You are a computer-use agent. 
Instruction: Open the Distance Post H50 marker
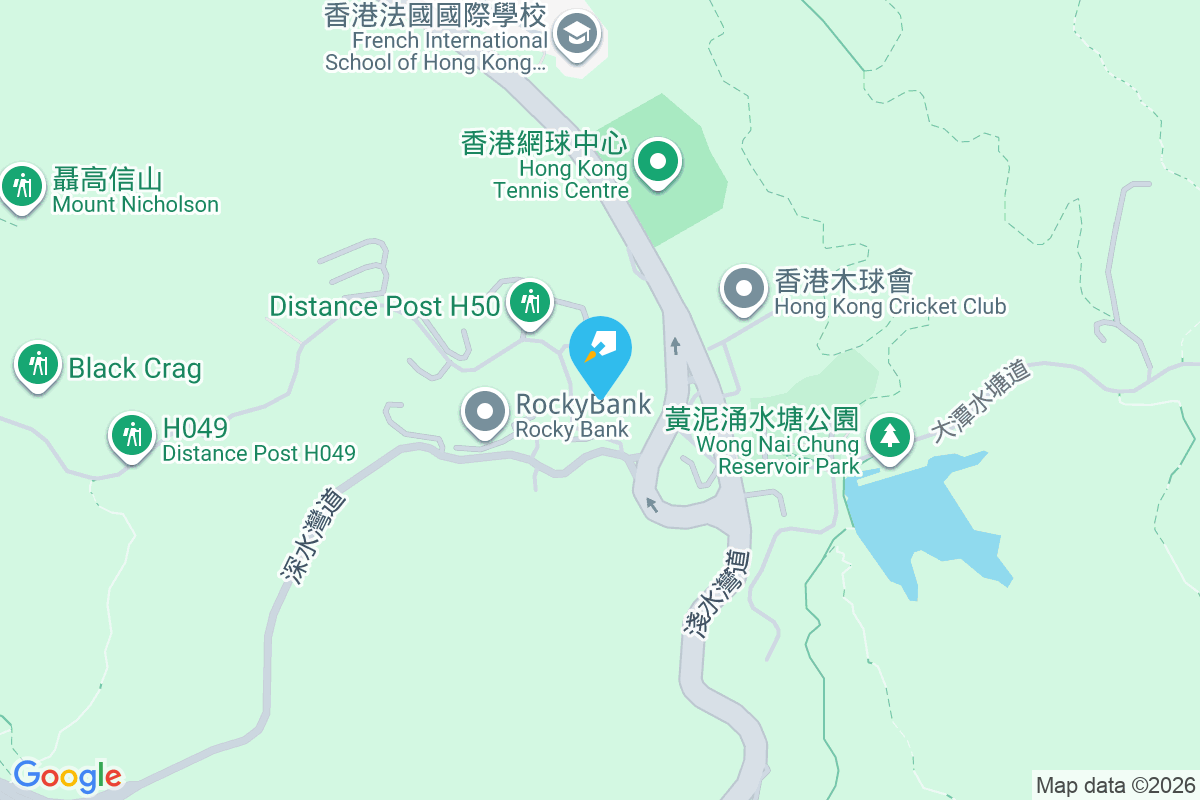tap(529, 301)
